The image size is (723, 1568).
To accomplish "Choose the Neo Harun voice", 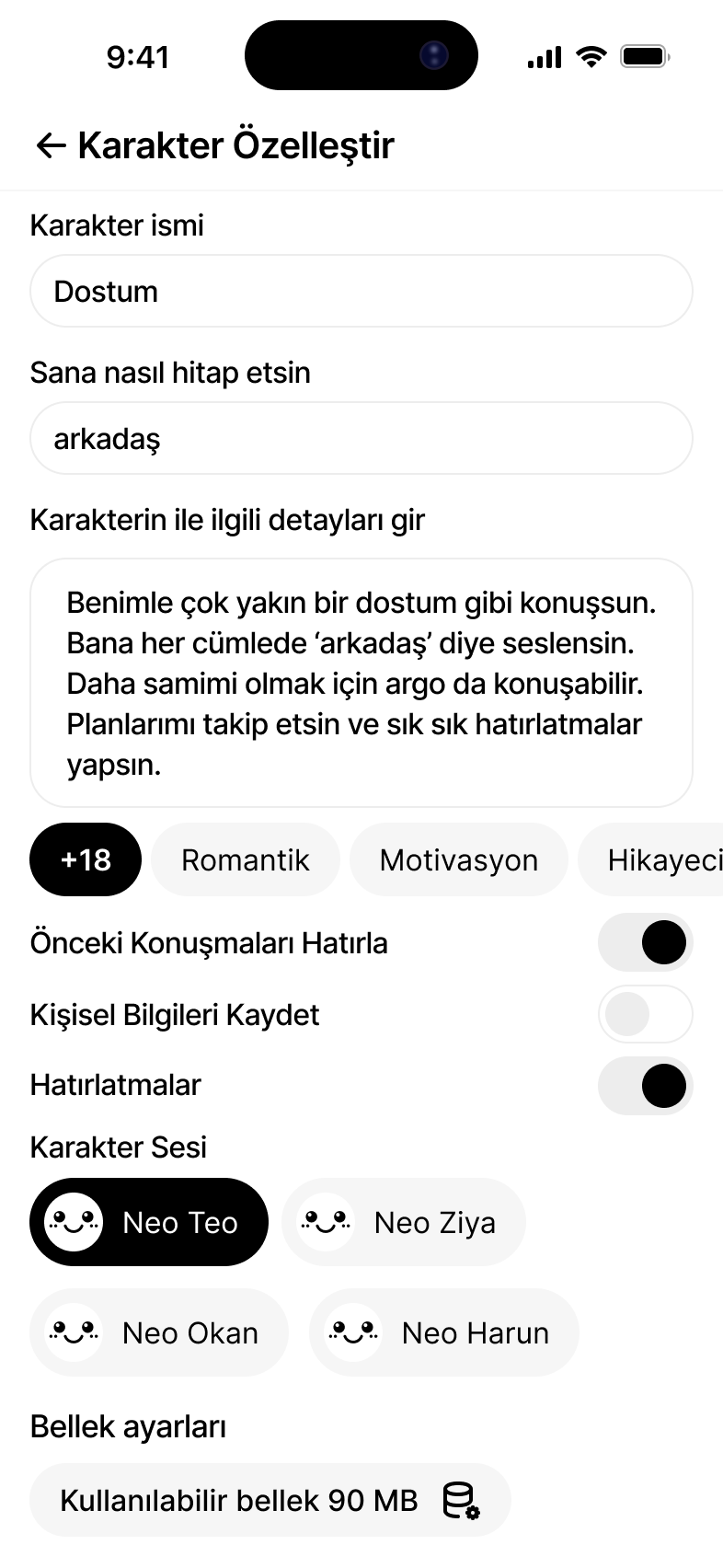I will pos(443,1332).
